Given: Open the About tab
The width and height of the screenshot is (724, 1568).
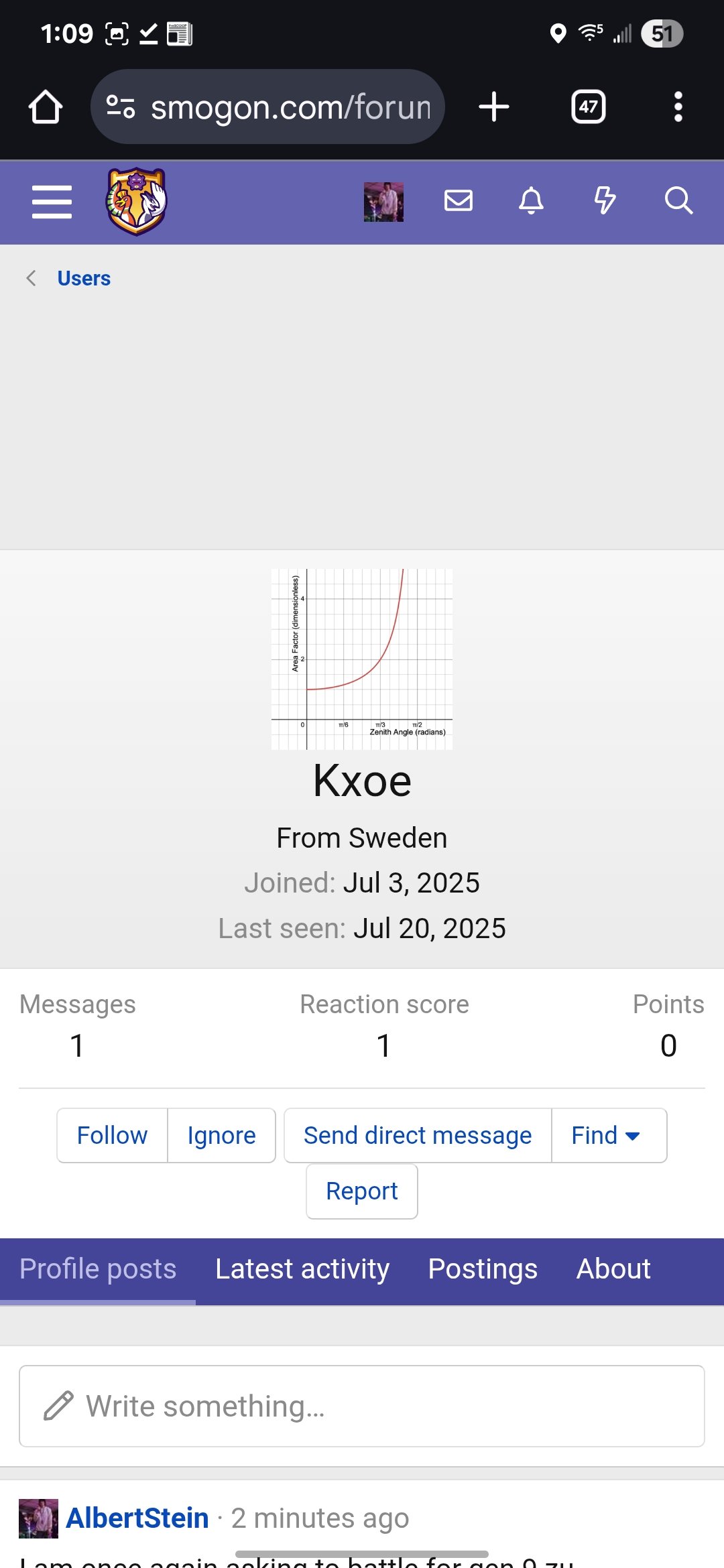Looking at the screenshot, I should coord(613,1269).
